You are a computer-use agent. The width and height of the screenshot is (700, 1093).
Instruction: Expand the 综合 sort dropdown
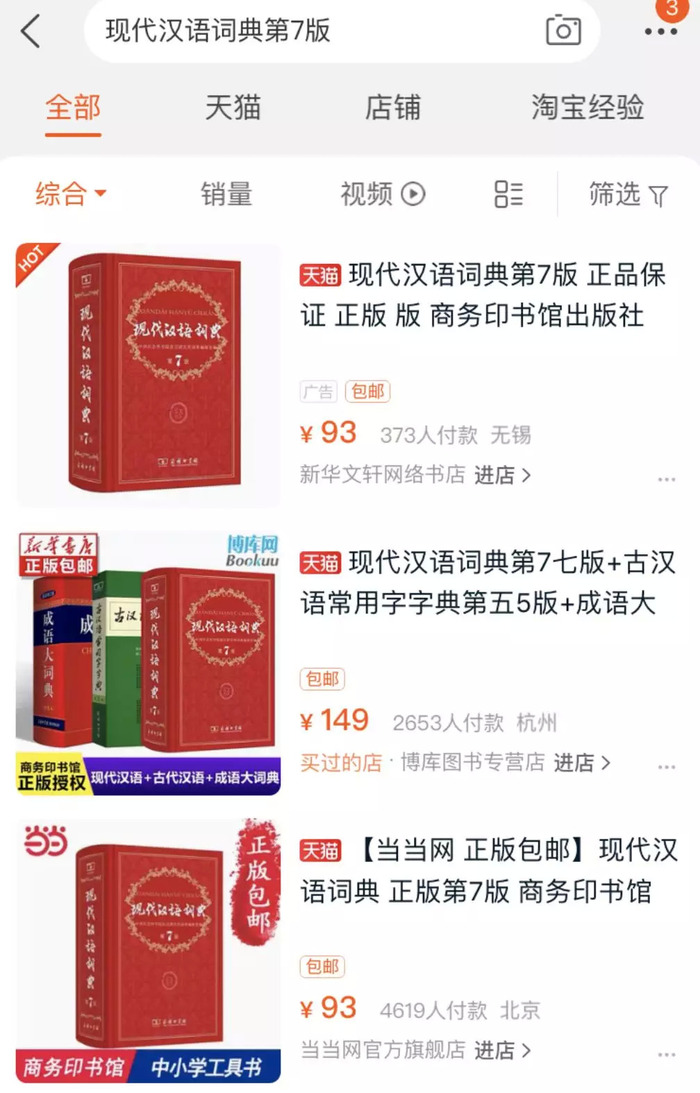[x=71, y=194]
